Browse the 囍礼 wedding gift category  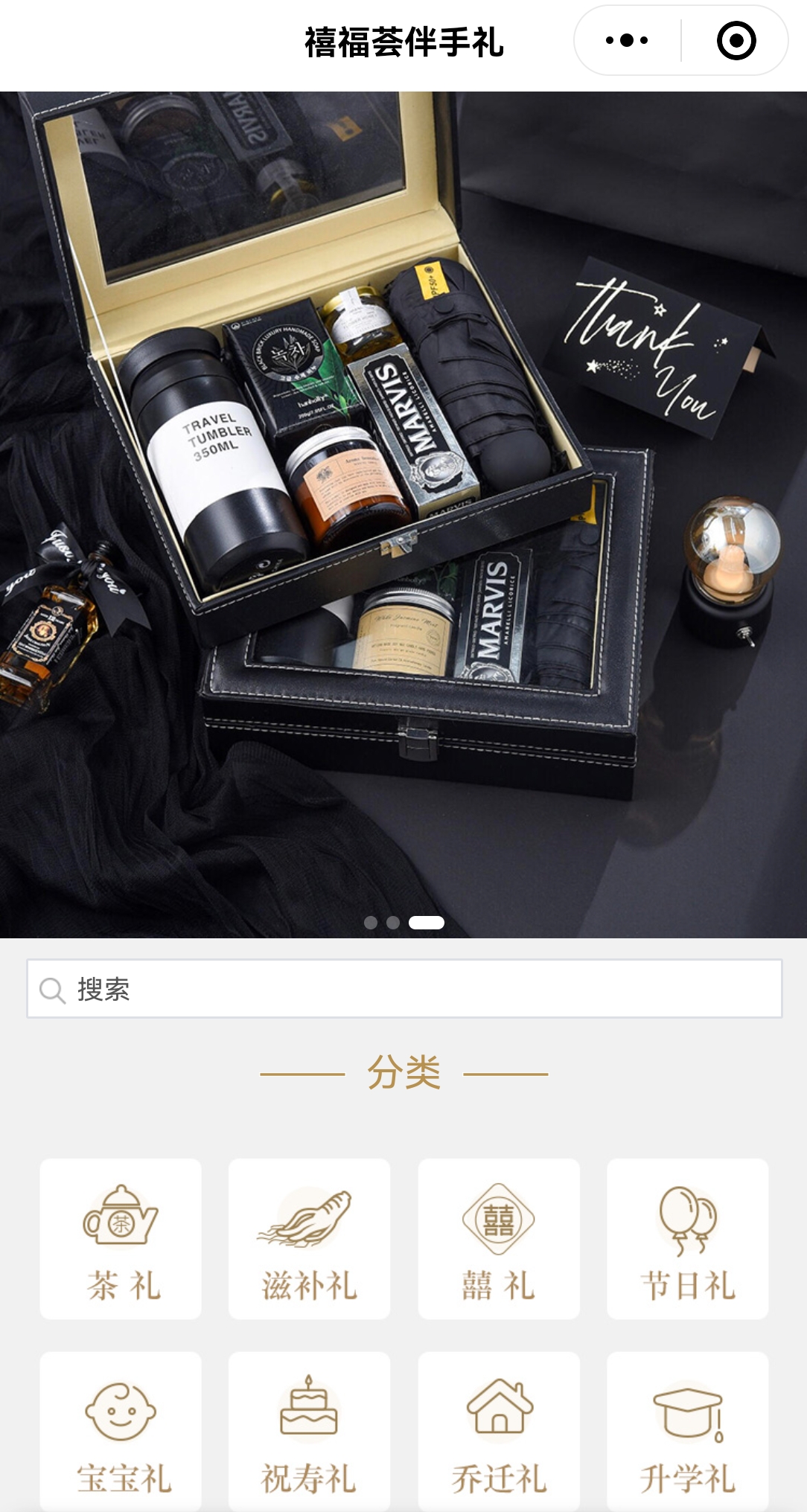[x=499, y=1239]
